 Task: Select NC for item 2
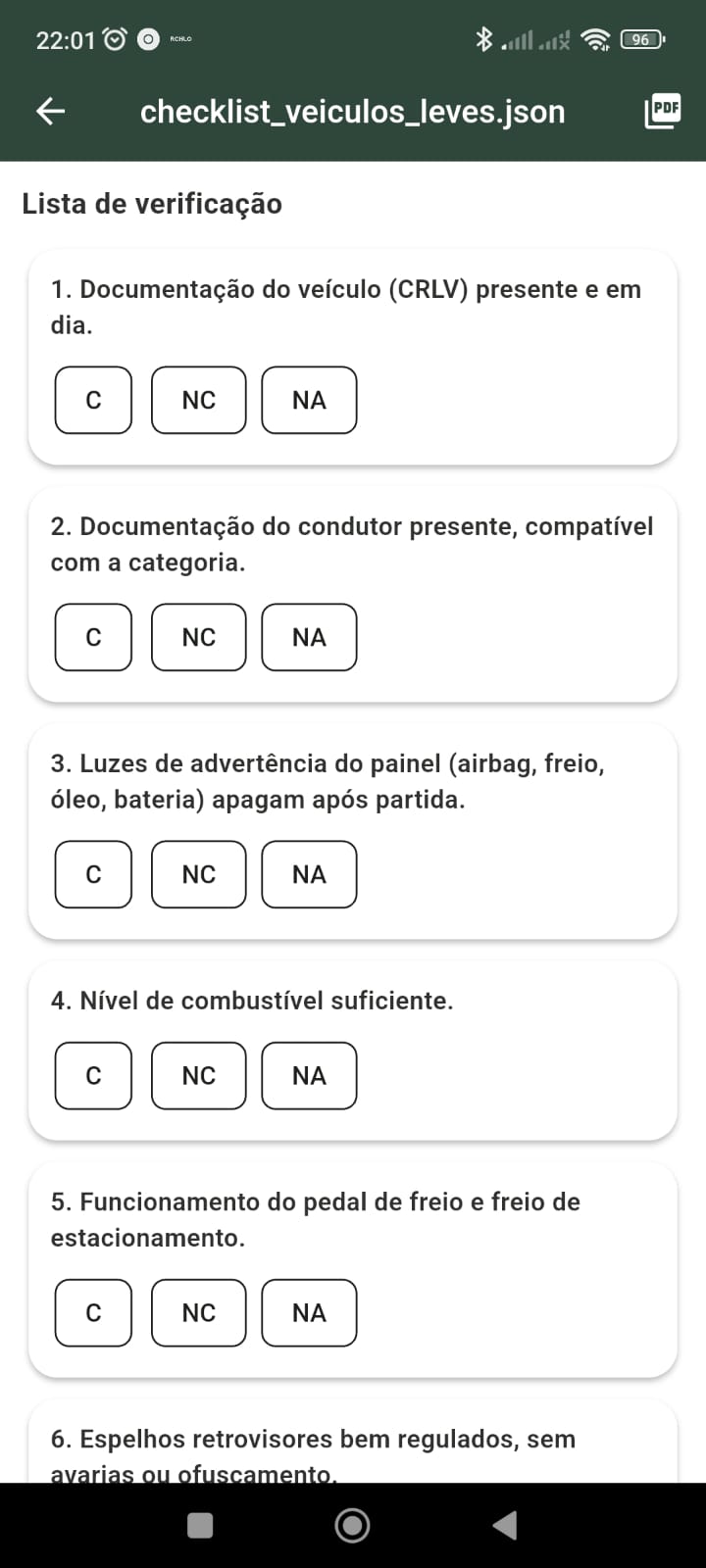tap(198, 637)
